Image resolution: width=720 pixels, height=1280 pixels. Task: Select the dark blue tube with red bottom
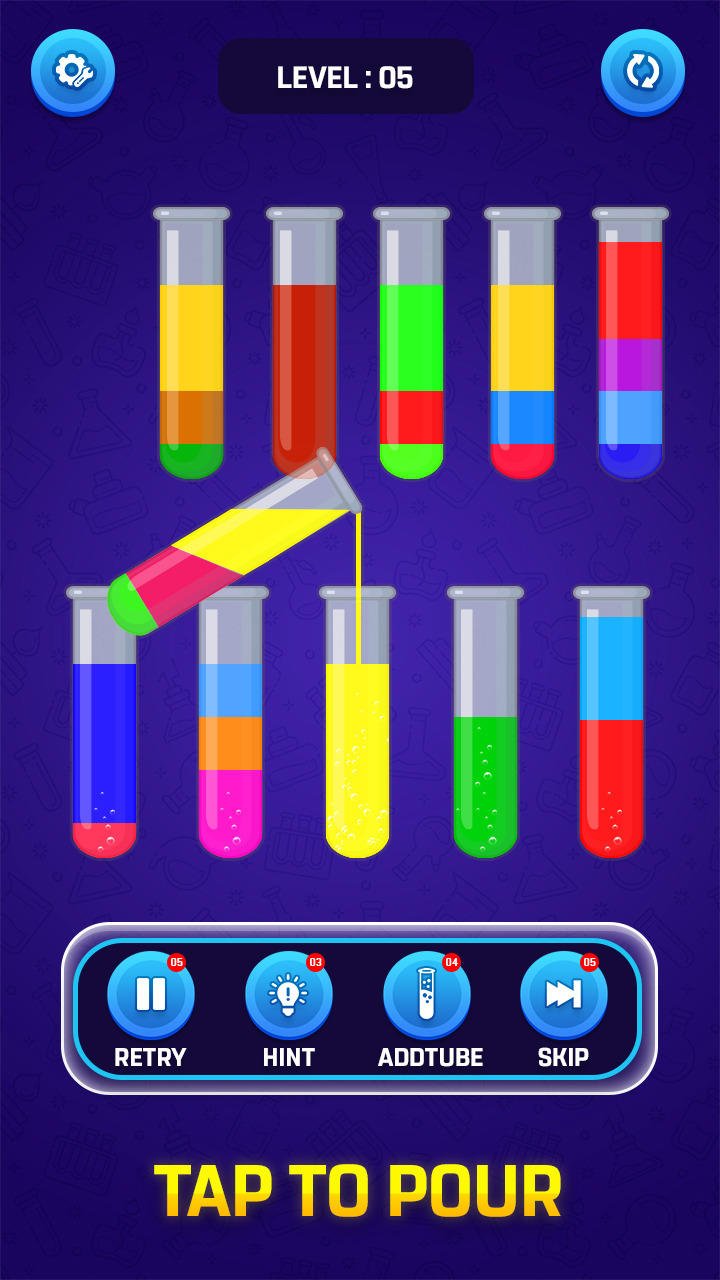[x=104, y=740]
